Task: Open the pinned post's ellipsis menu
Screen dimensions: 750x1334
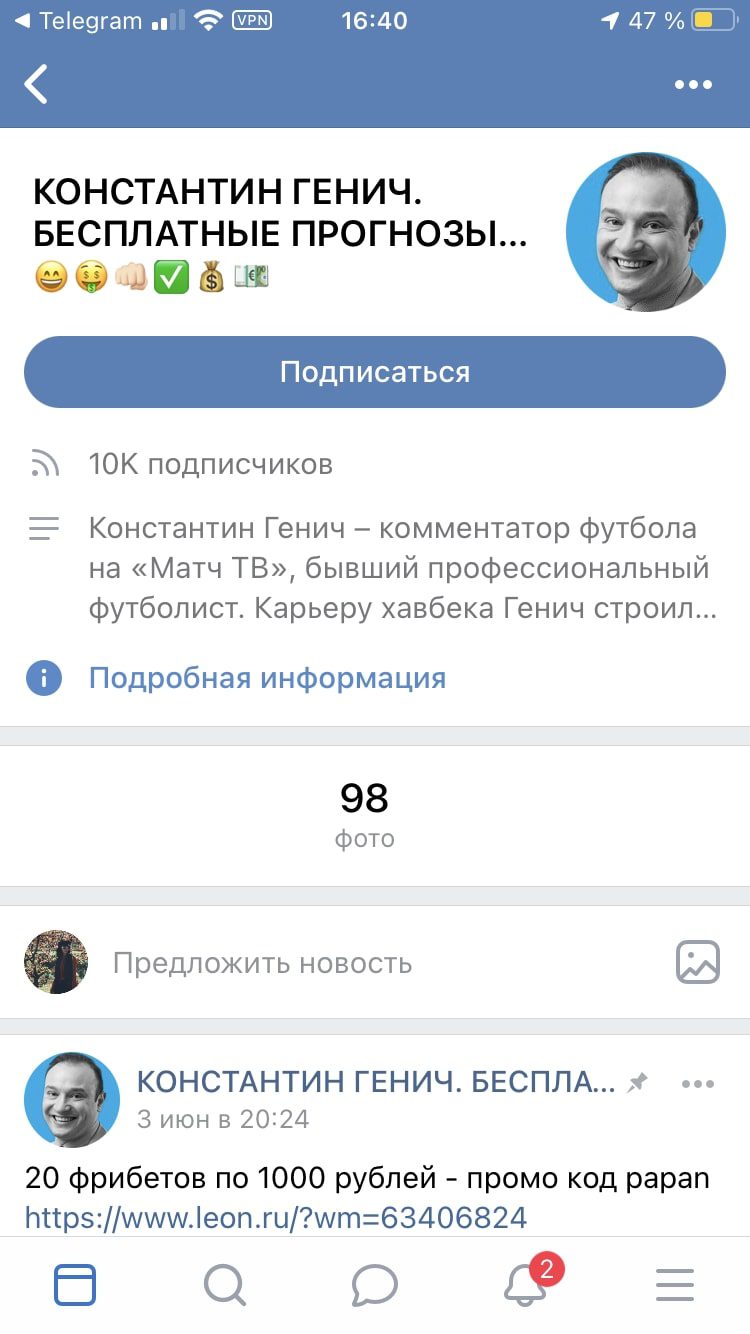Action: coord(699,1082)
